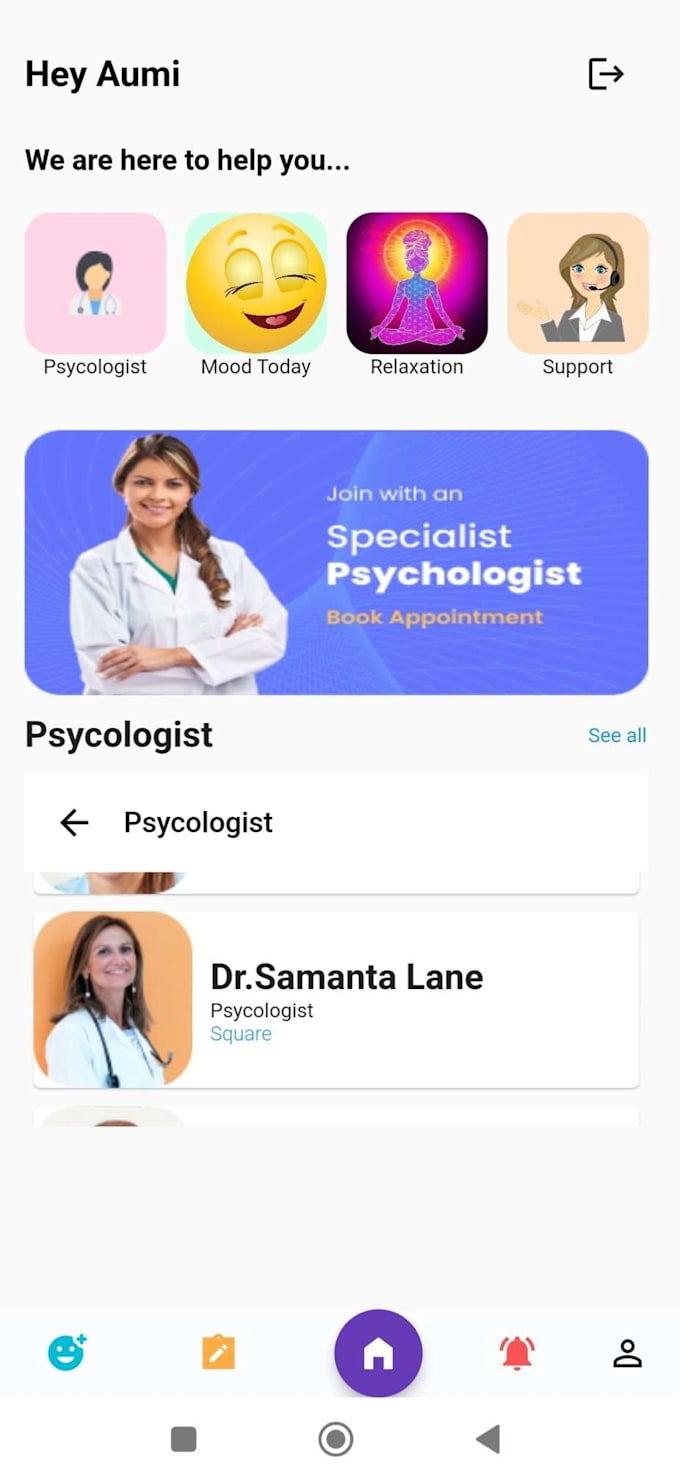
Task: Tap the logout icon beside Hey Aumi
Action: [x=606, y=74]
